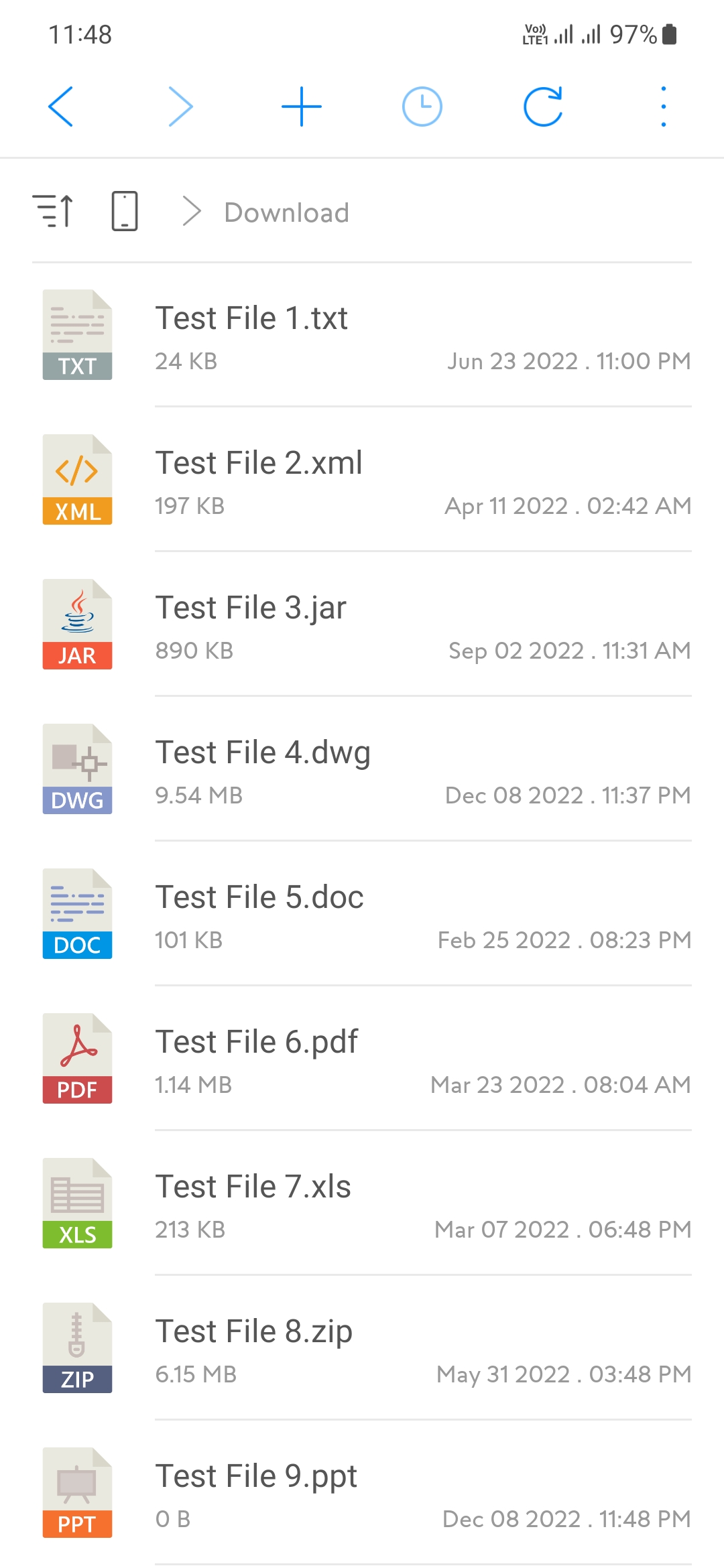724x1568 pixels.
Task: Tap the plus icon to add new
Action: pos(302,107)
